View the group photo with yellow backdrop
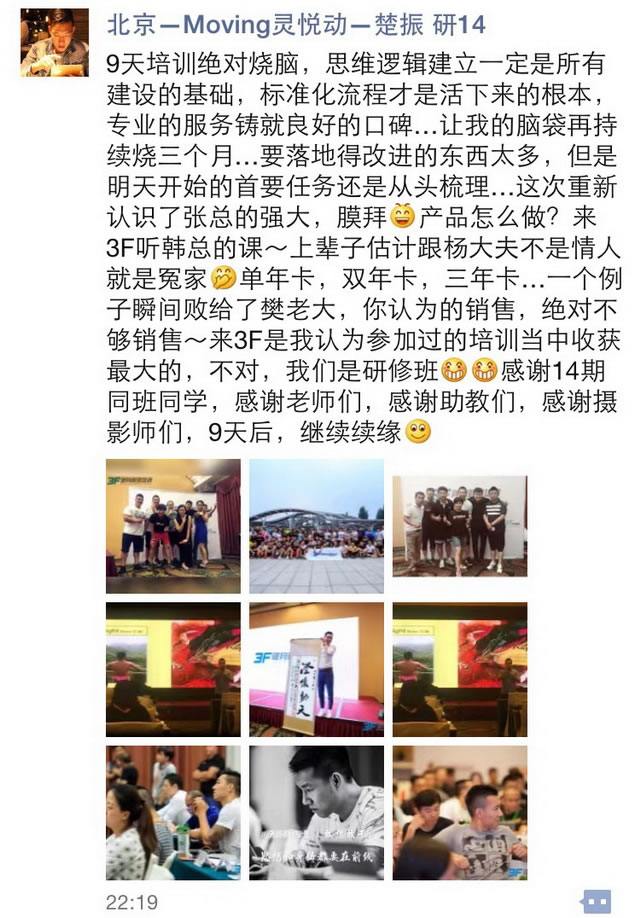 (x=174, y=526)
